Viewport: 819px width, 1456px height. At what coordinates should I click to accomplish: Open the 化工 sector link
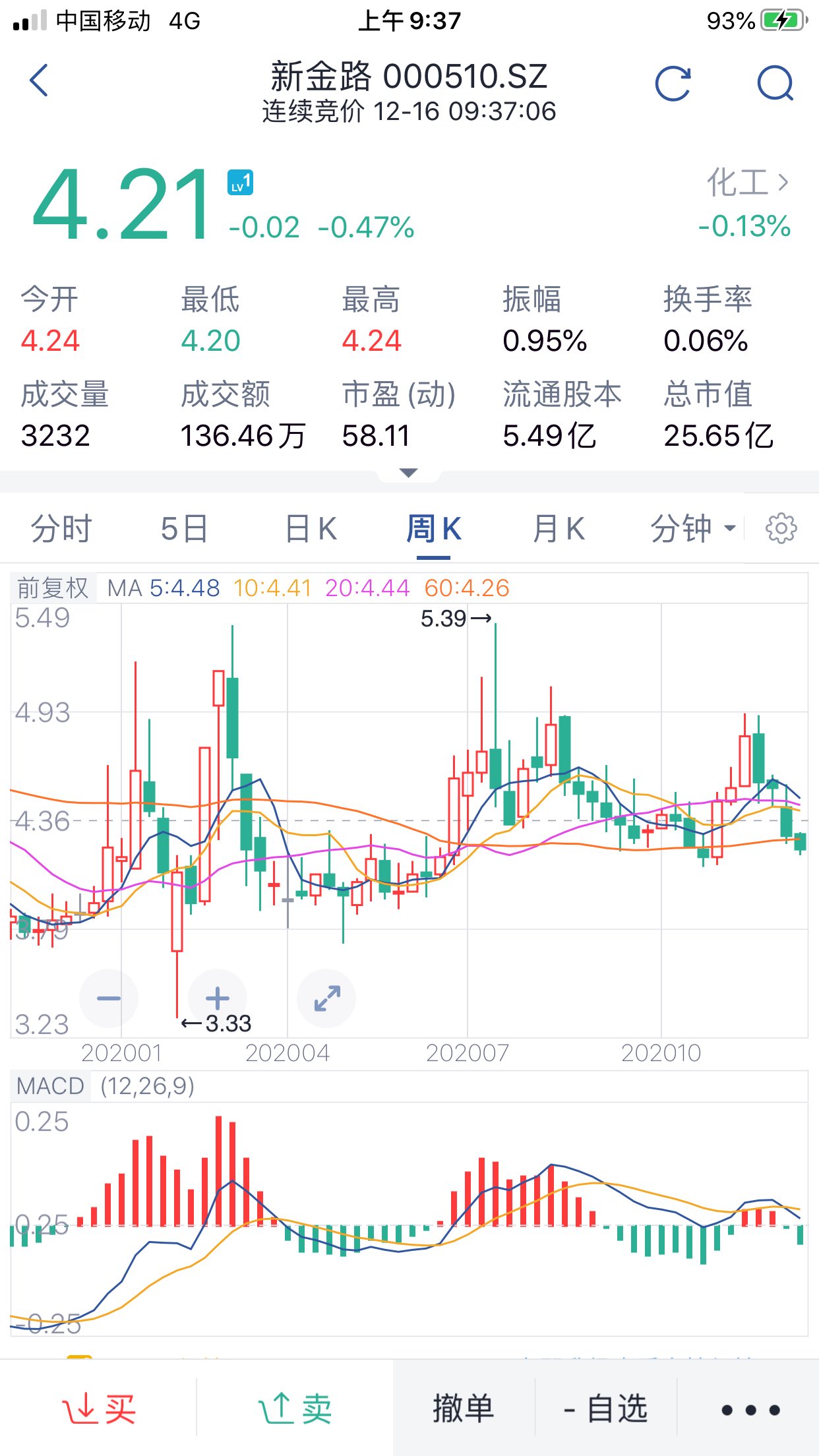point(747,183)
